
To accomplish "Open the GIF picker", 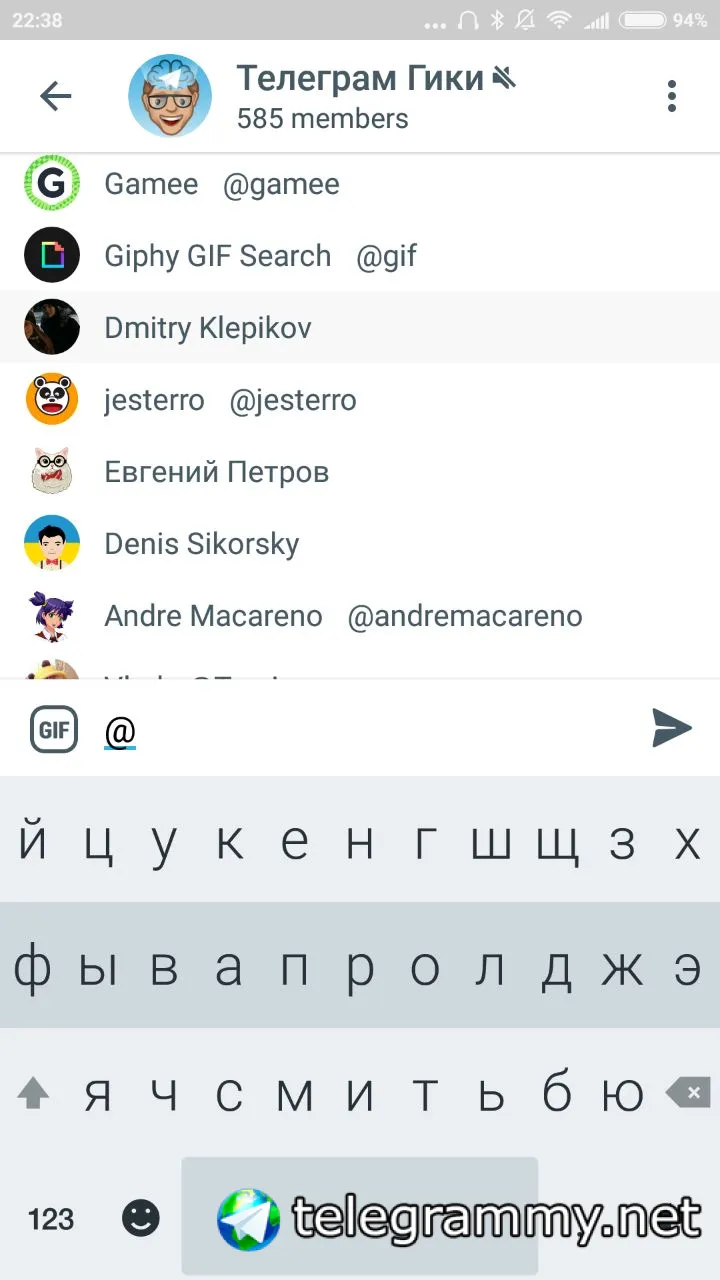I will (54, 729).
